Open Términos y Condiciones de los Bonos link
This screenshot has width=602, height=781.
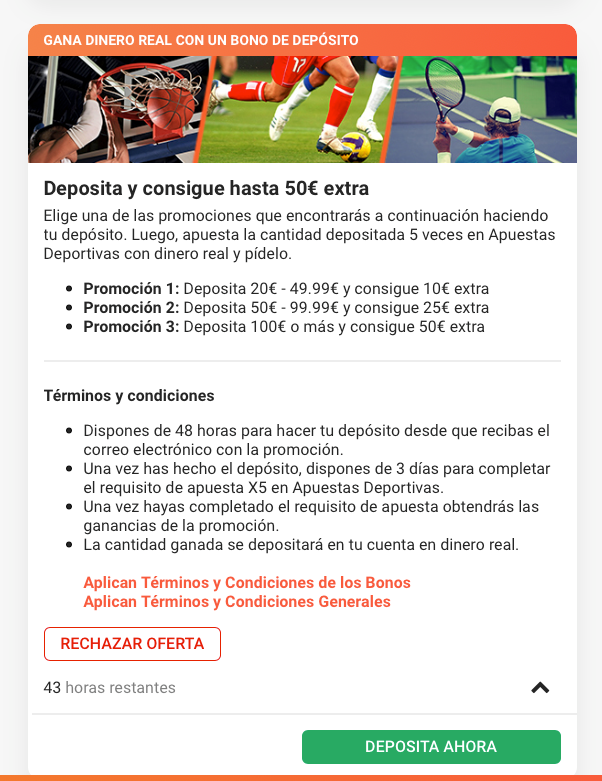tap(247, 583)
